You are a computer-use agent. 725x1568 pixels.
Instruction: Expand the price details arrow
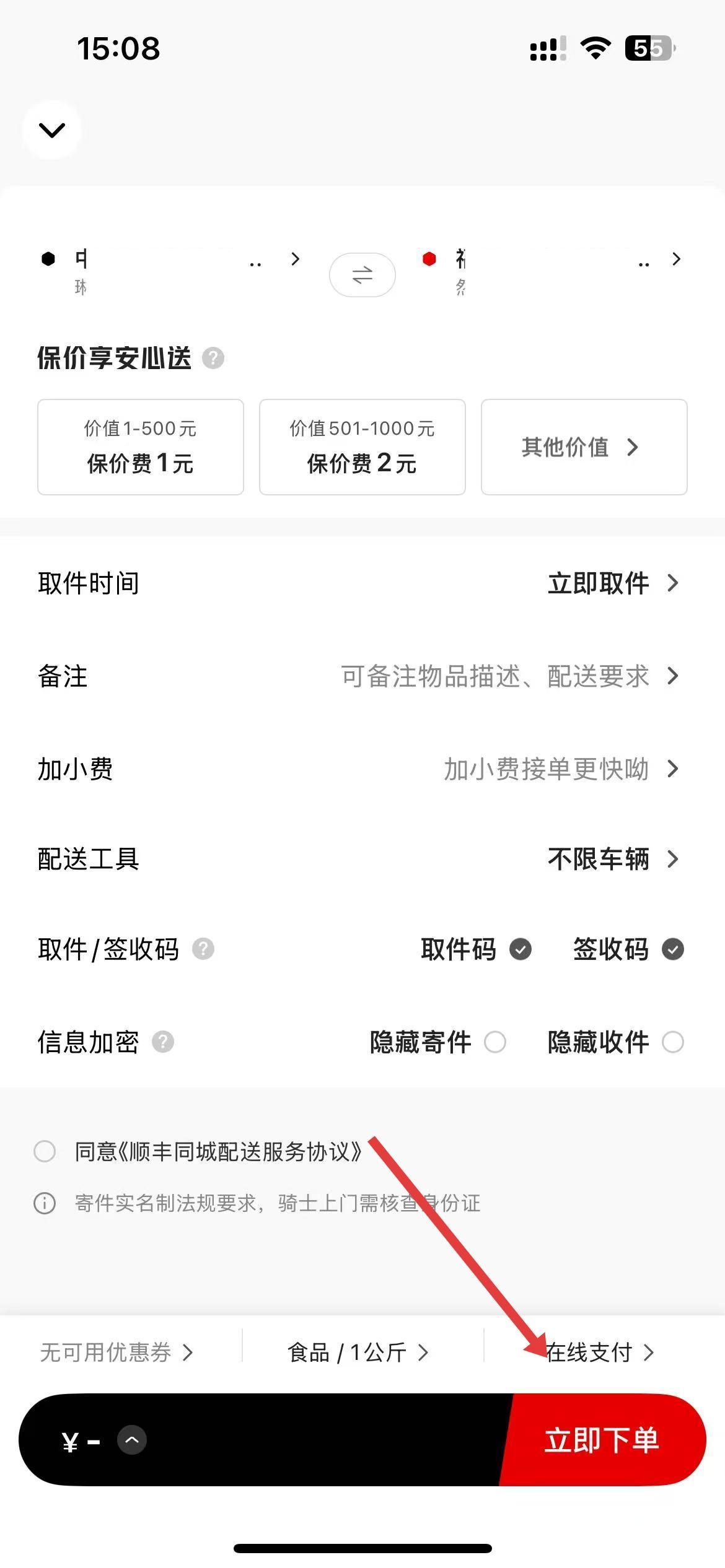coord(132,1440)
